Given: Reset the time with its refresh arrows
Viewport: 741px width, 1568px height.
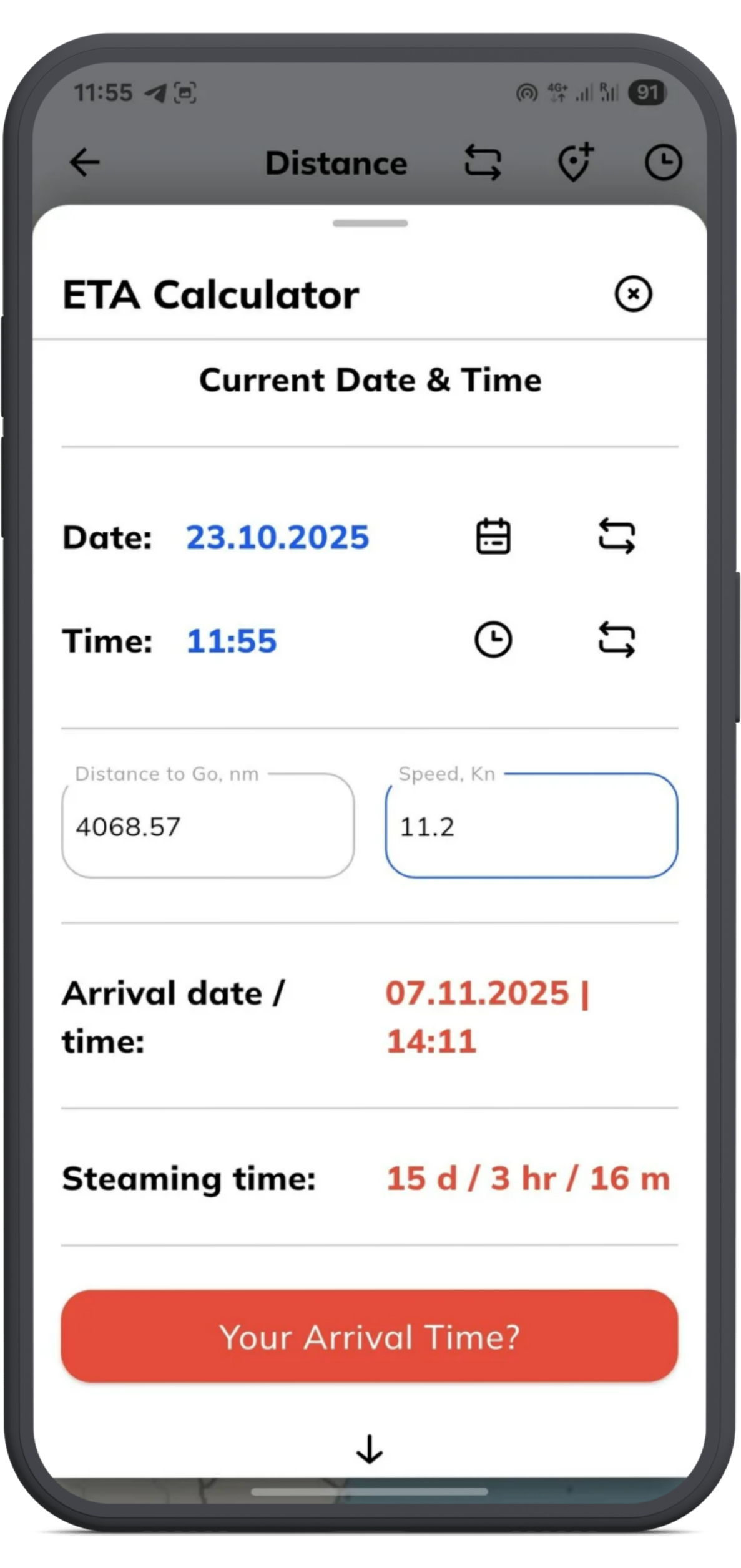Looking at the screenshot, I should [617, 640].
